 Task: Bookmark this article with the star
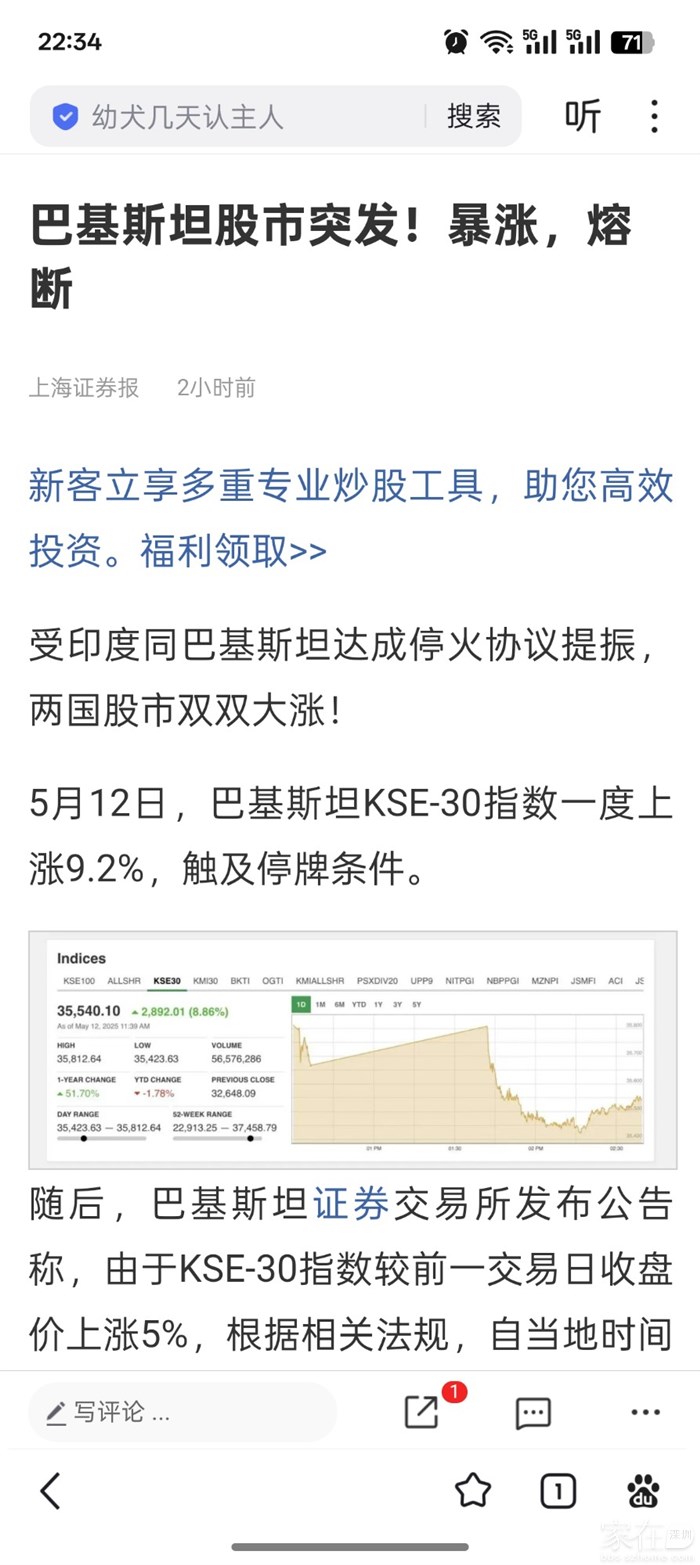click(x=472, y=1491)
